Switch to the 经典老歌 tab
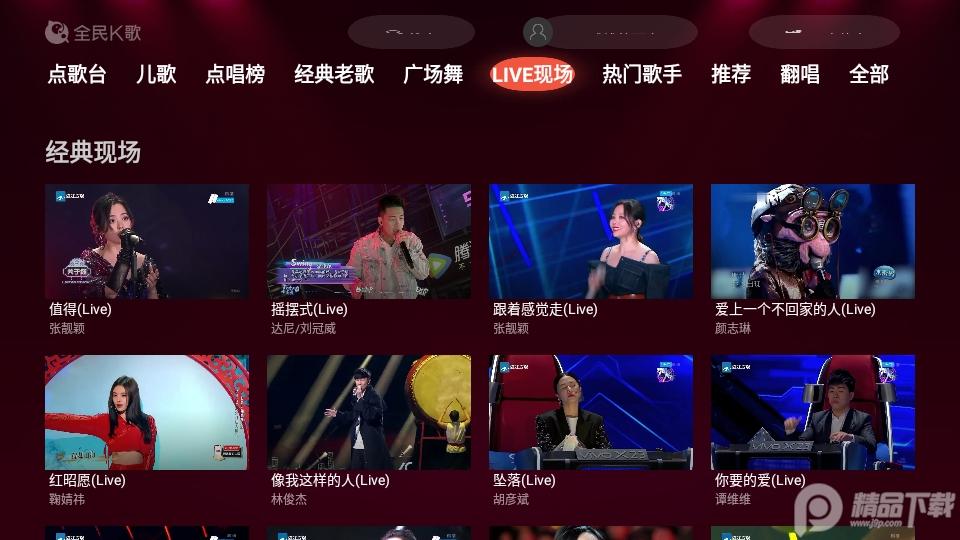Screen dimensions: 960x540 (334, 74)
